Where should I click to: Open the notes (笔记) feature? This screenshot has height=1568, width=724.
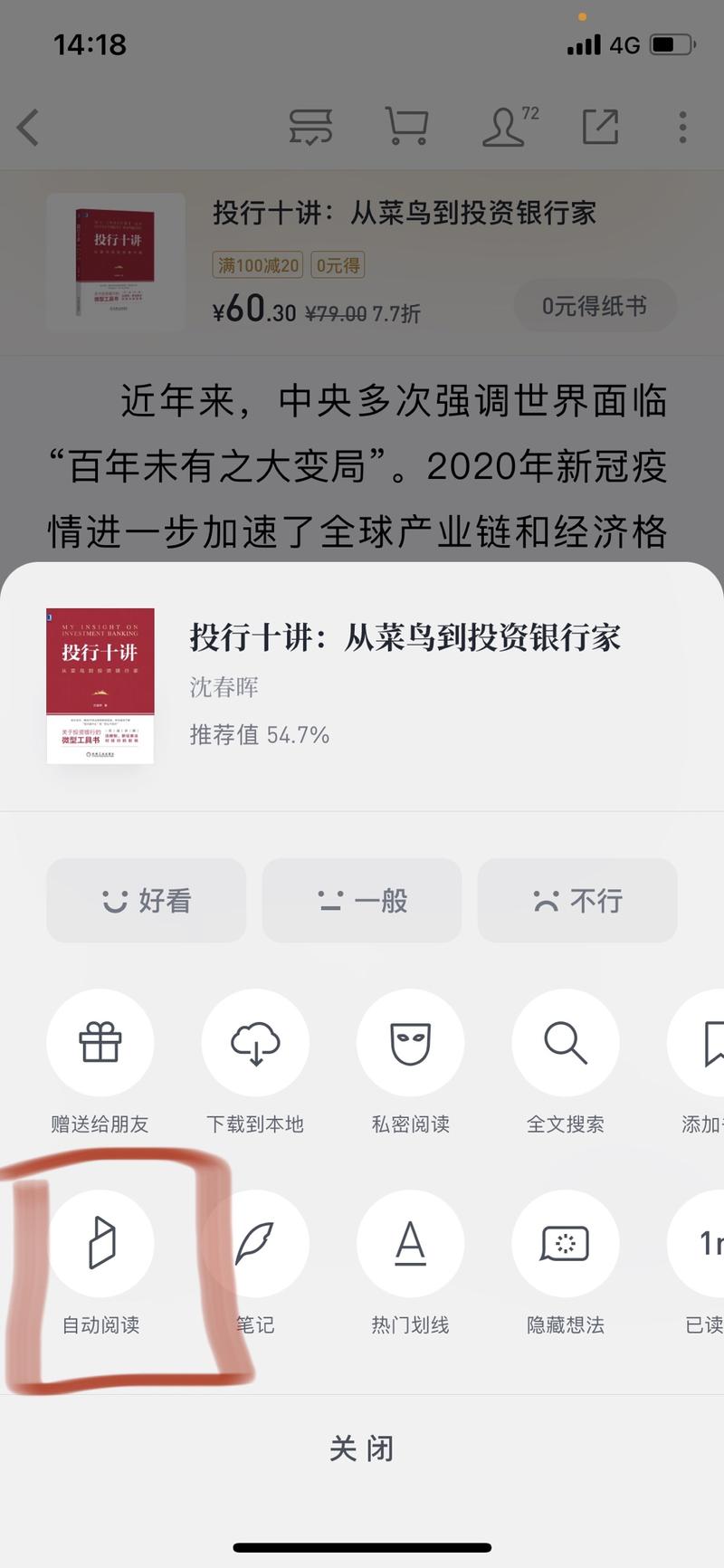(256, 1244)
